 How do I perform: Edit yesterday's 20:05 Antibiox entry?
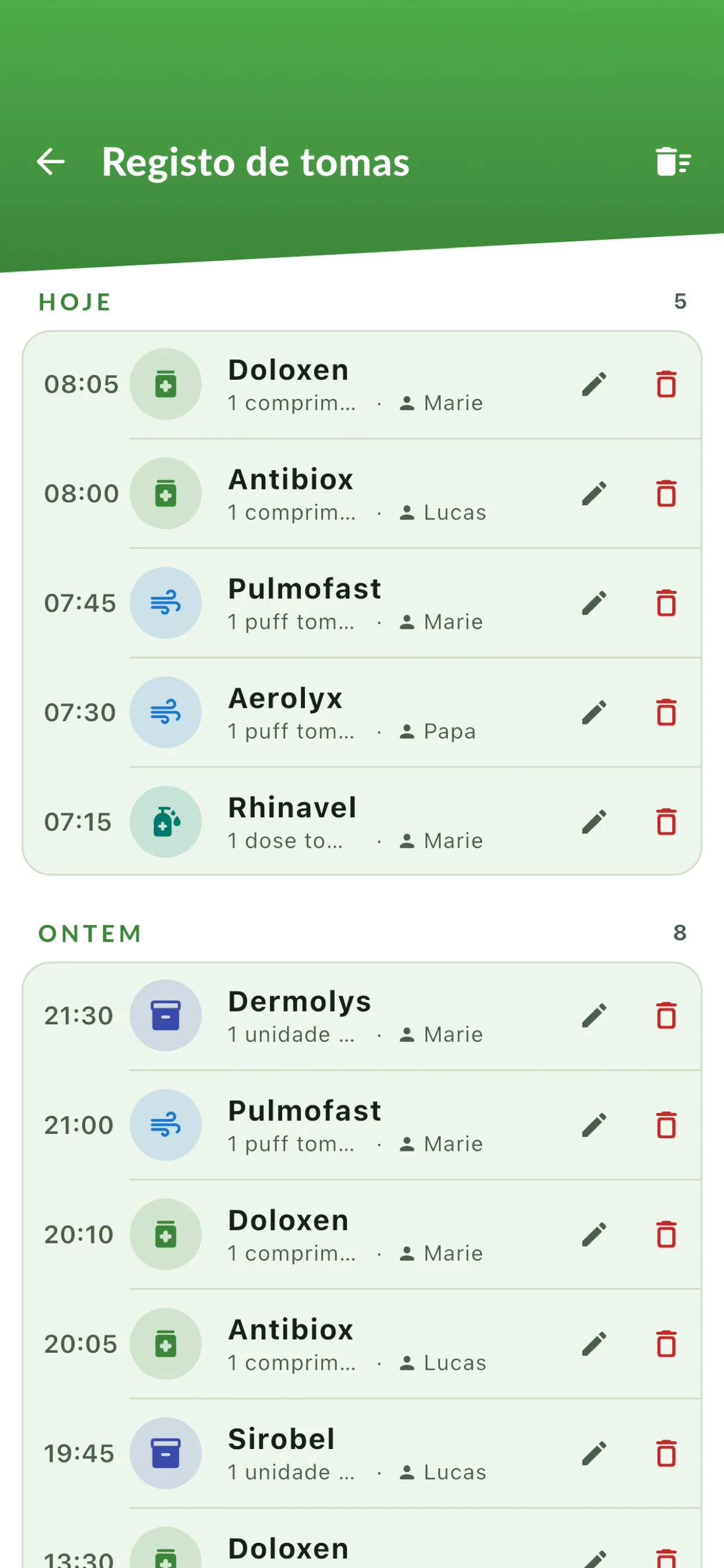[595, 1343]
